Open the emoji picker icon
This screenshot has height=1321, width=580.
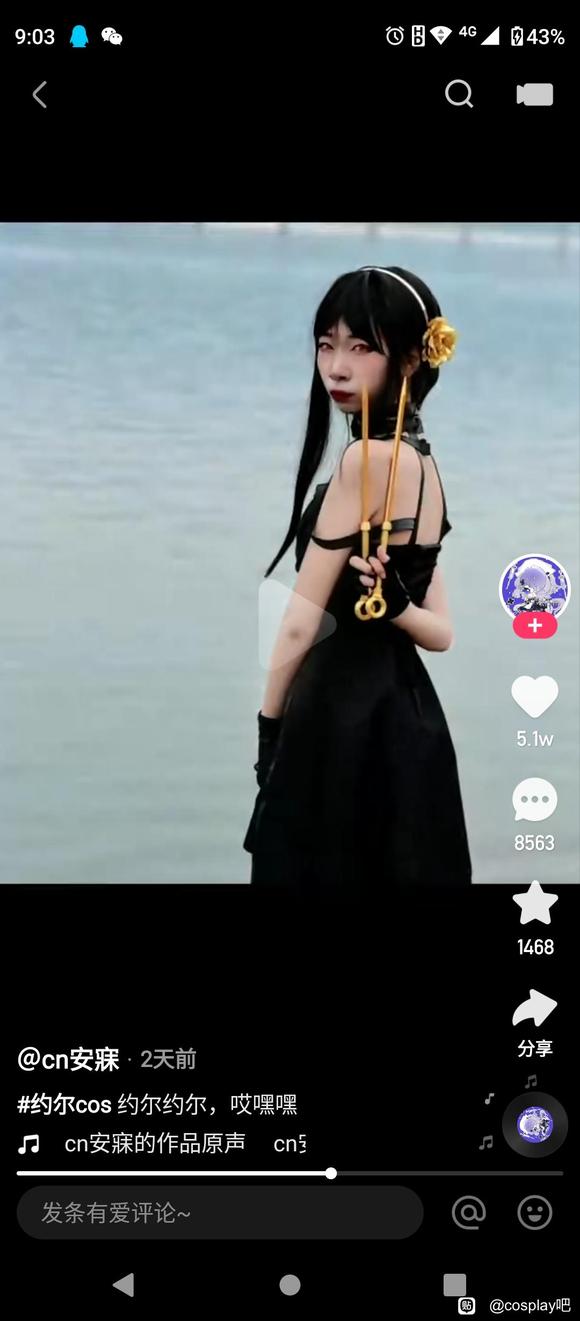[x=535, y=1213]
